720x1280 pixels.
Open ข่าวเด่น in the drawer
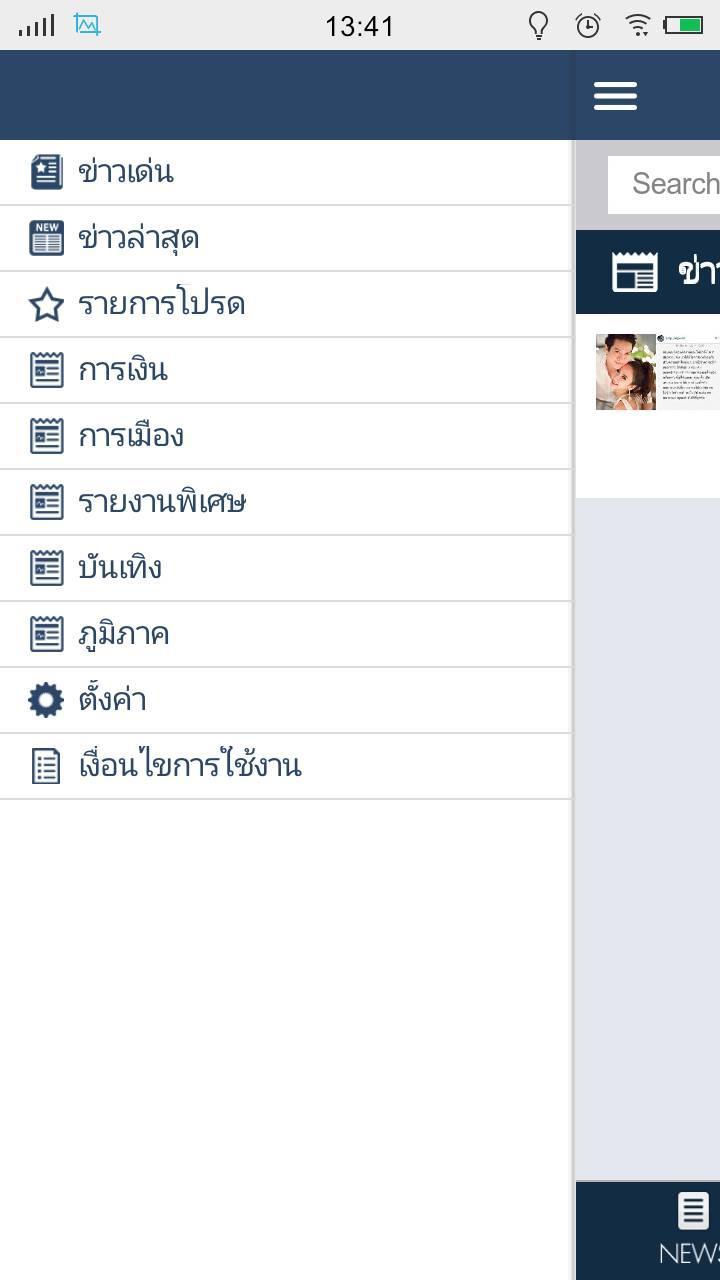pyautogui.click(x=126, y=172)
